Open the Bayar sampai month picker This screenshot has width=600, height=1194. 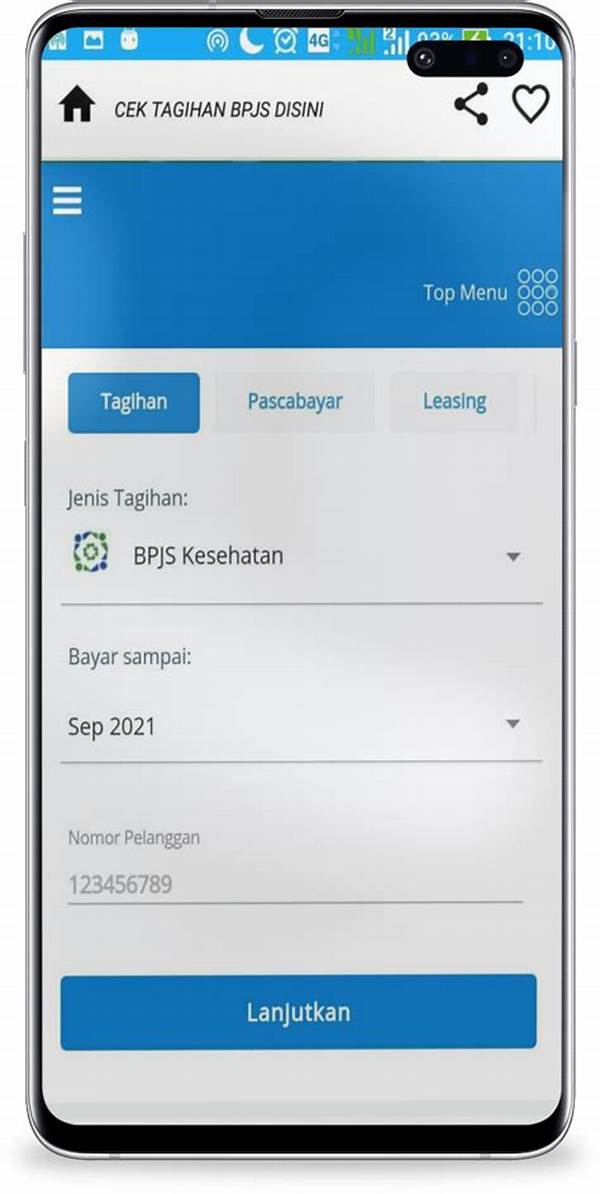coord(300,726)
